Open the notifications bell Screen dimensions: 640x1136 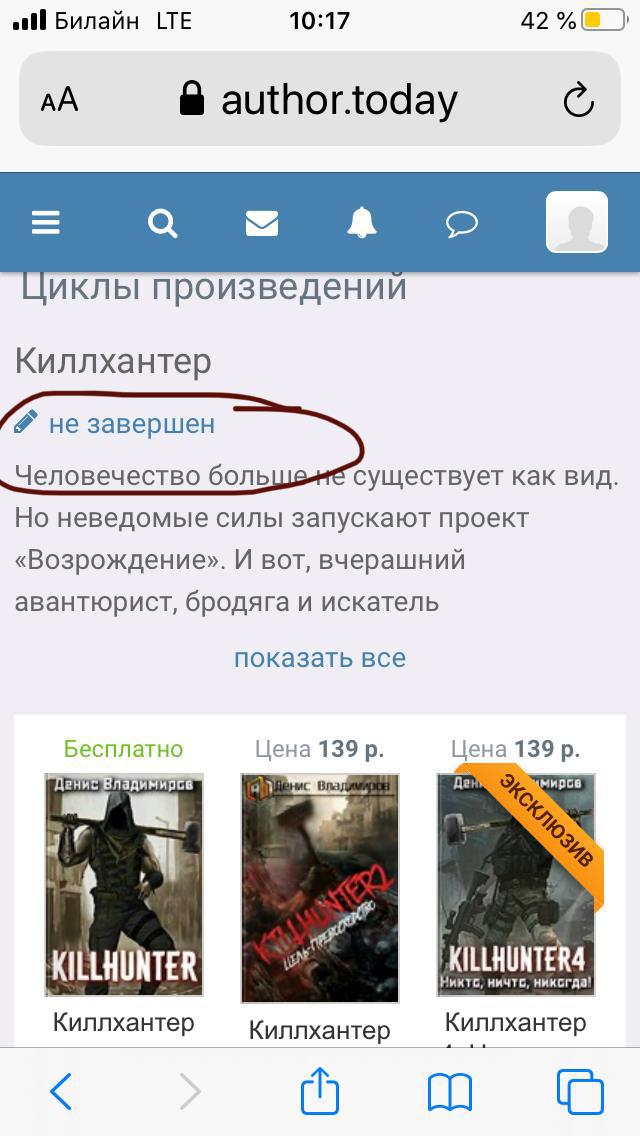(x=362, y=222)
